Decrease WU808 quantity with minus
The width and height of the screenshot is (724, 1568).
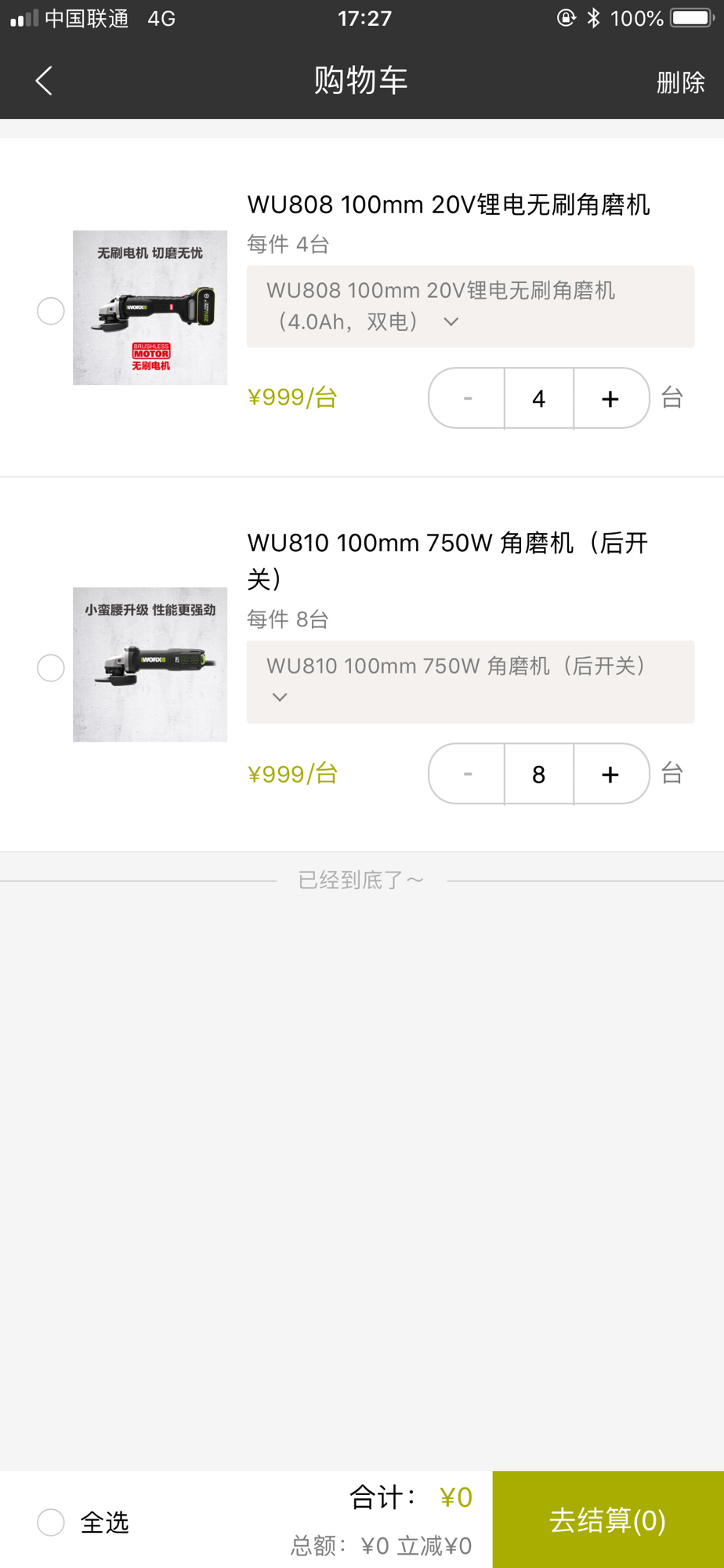[467, 398]
